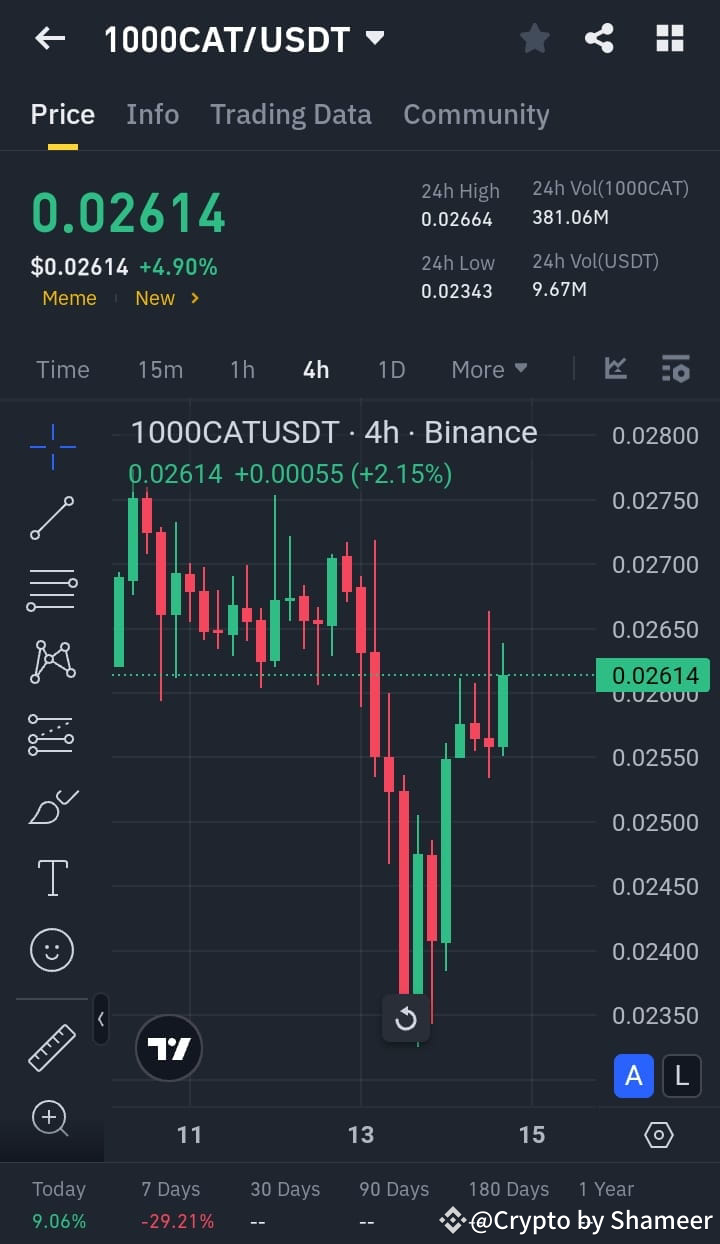The width and height of the screenshot is (720, 1244).
Task: Select the ruler measure tool
Action: click(x=51, y=1046)
